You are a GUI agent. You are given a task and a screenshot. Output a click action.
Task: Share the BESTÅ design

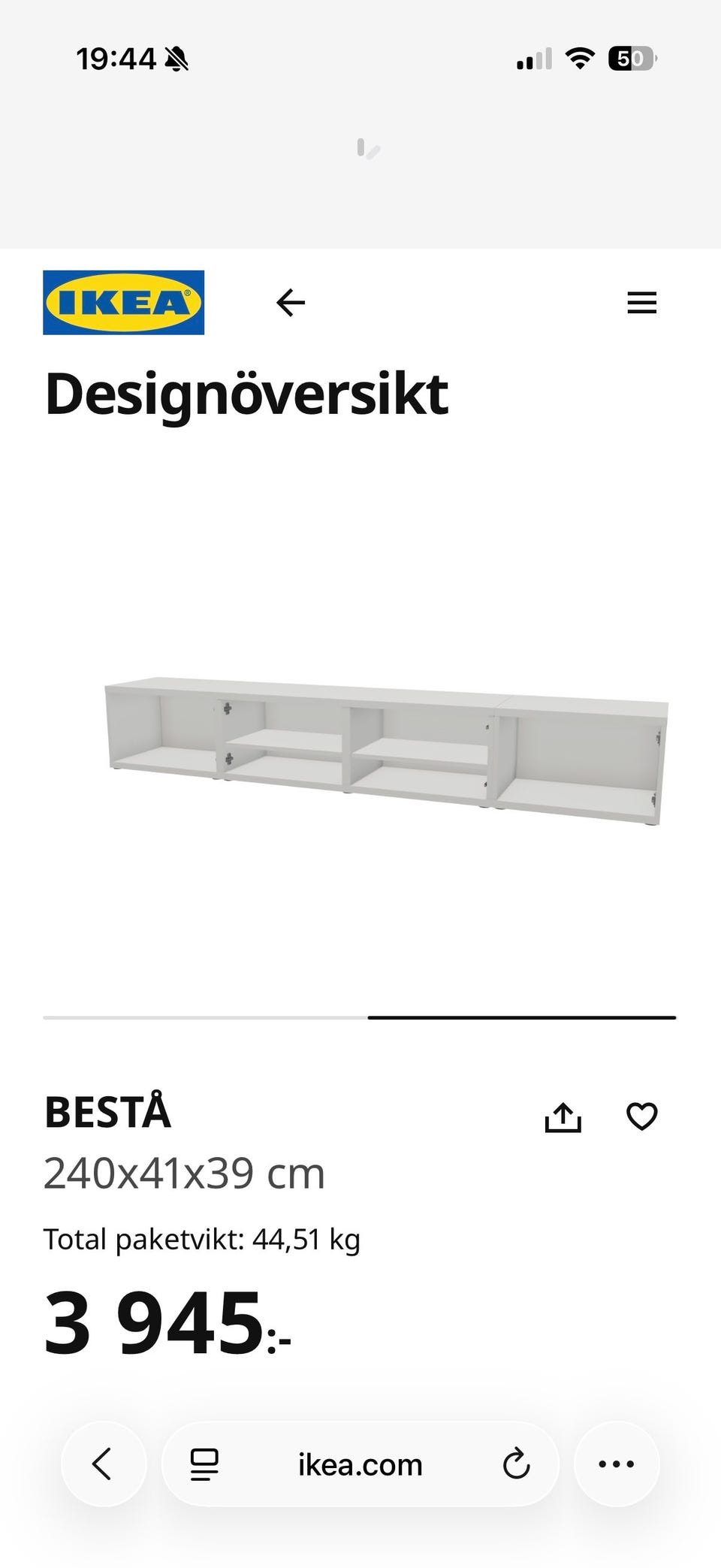563,1116
